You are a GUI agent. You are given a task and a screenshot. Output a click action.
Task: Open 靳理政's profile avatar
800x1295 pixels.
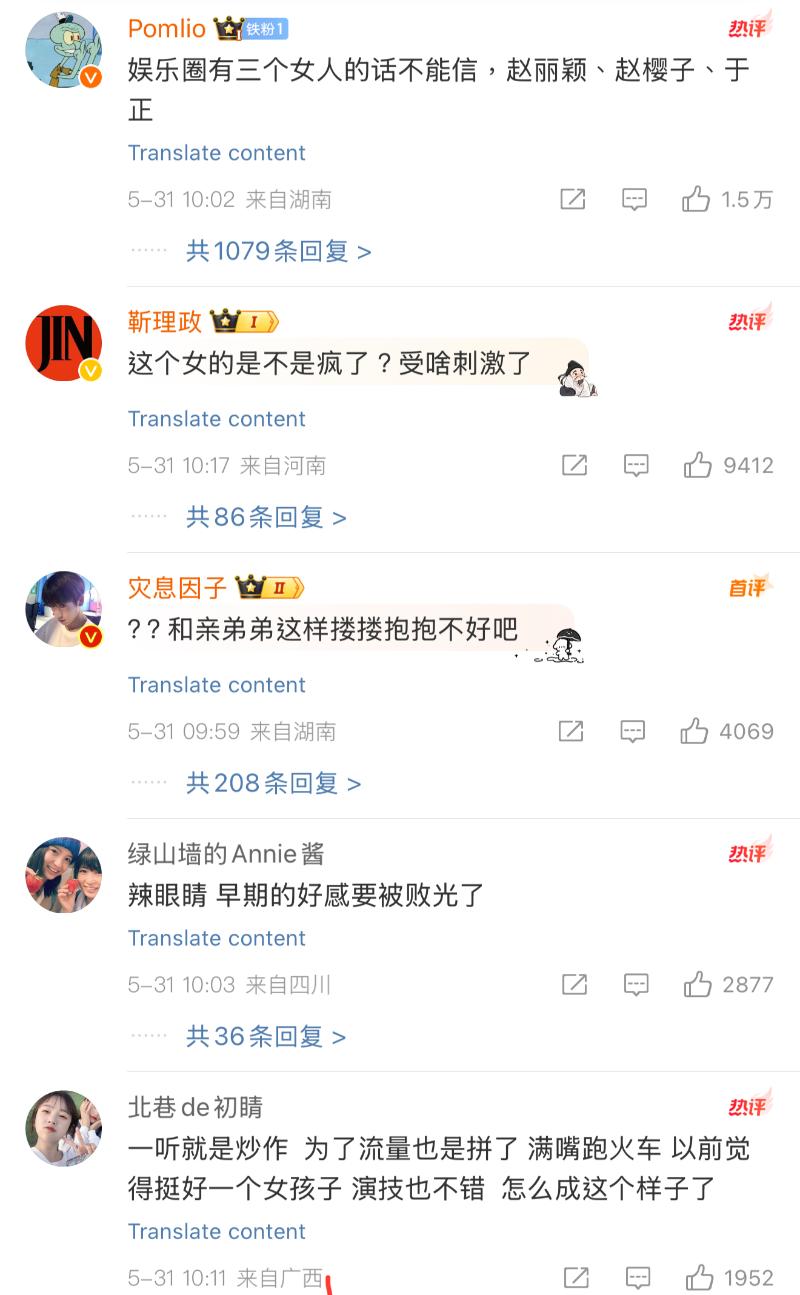(x=63, y=343)
